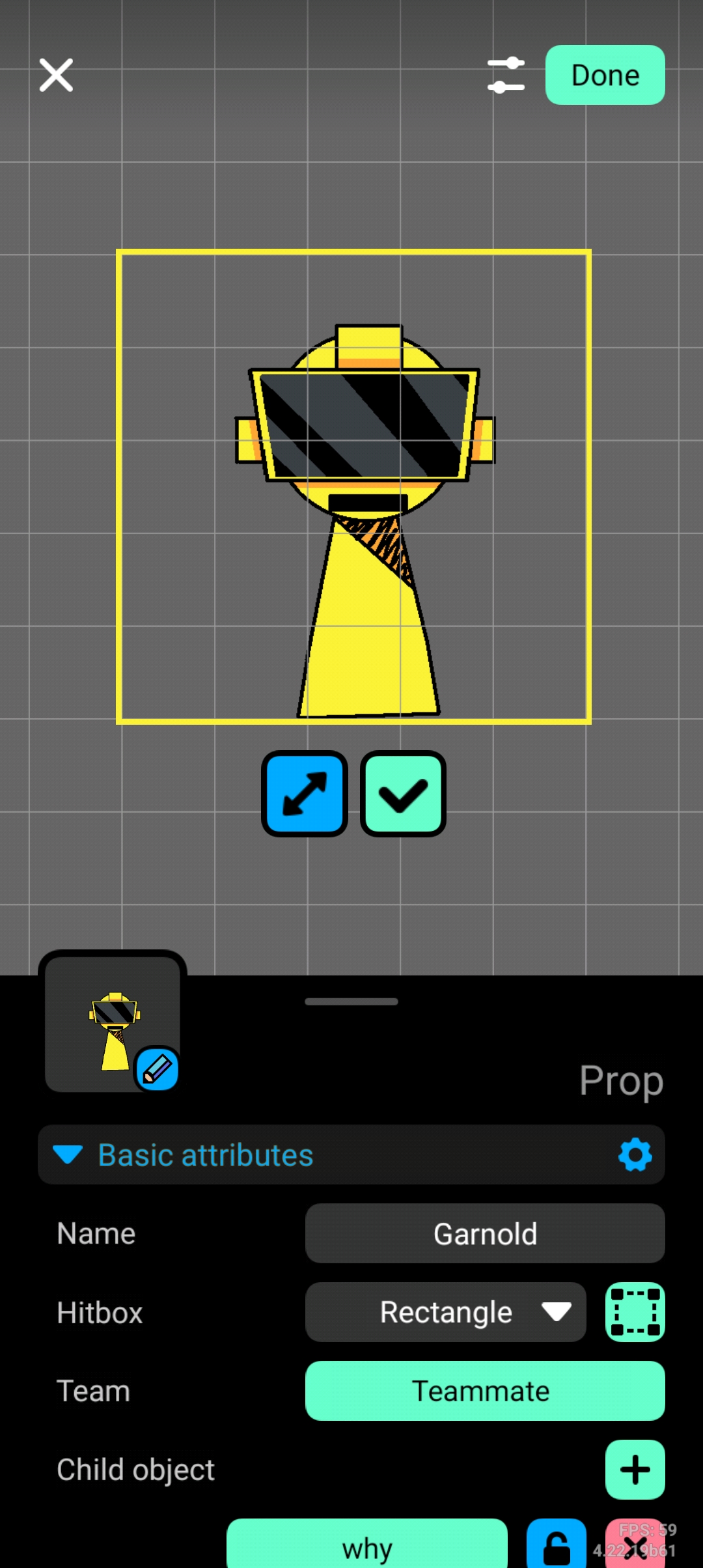This screenshot has width=703, height=1568.
Task: Collapse the Basic attributes section
Action: pos(68,1155)
